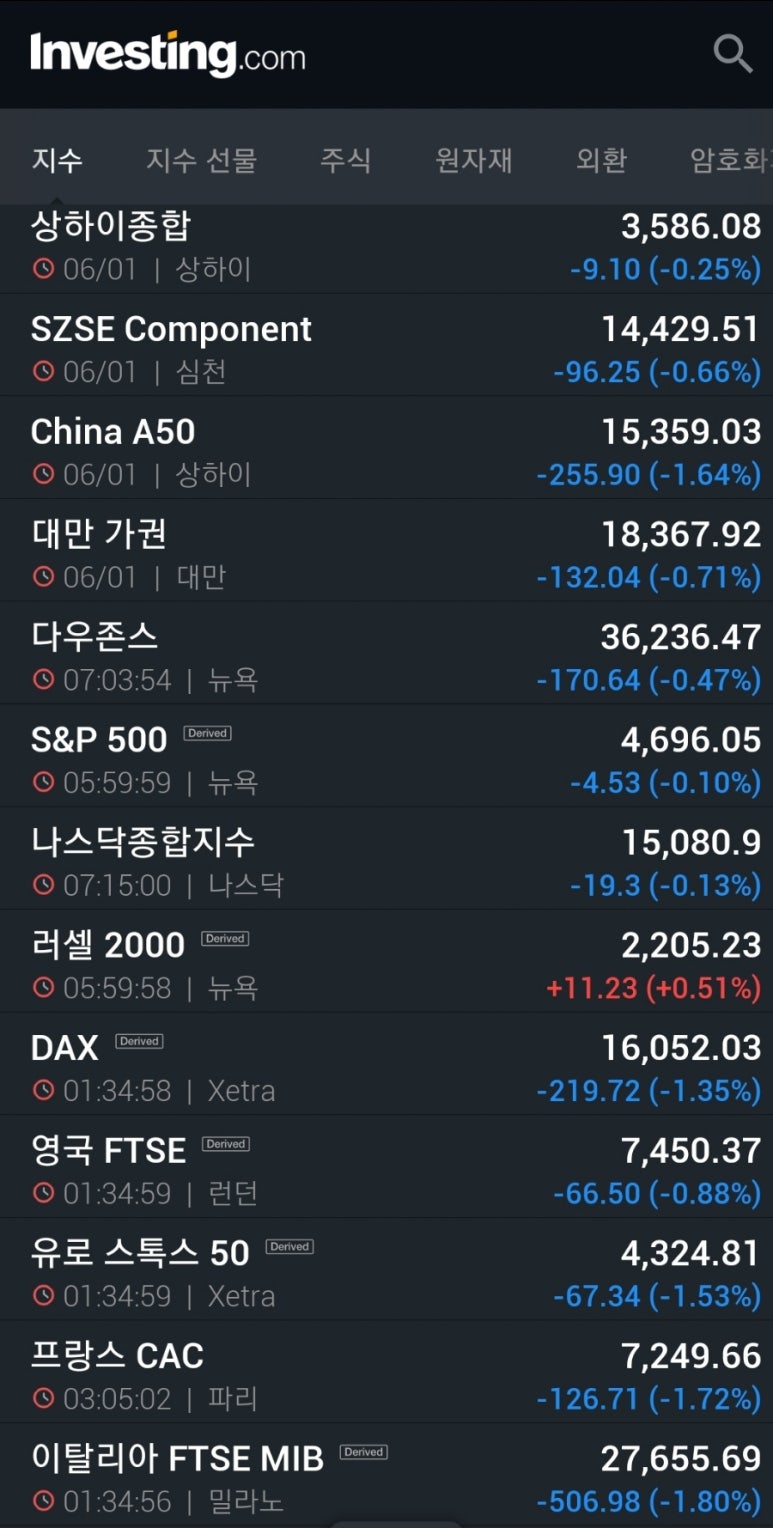Open the 다우존스 index row

(x=386, y=653)
